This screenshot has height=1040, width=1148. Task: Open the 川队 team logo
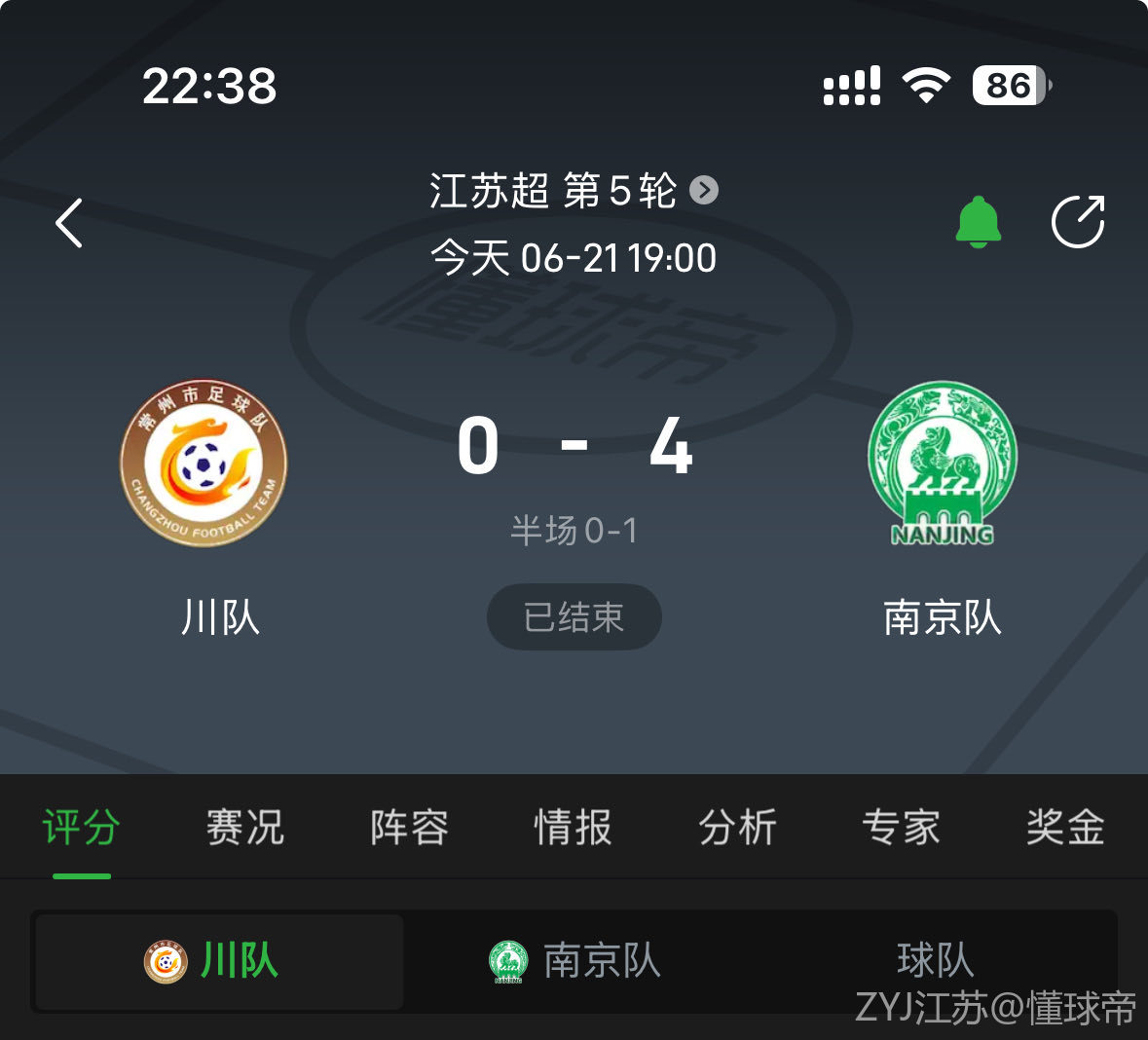(204, 464)
